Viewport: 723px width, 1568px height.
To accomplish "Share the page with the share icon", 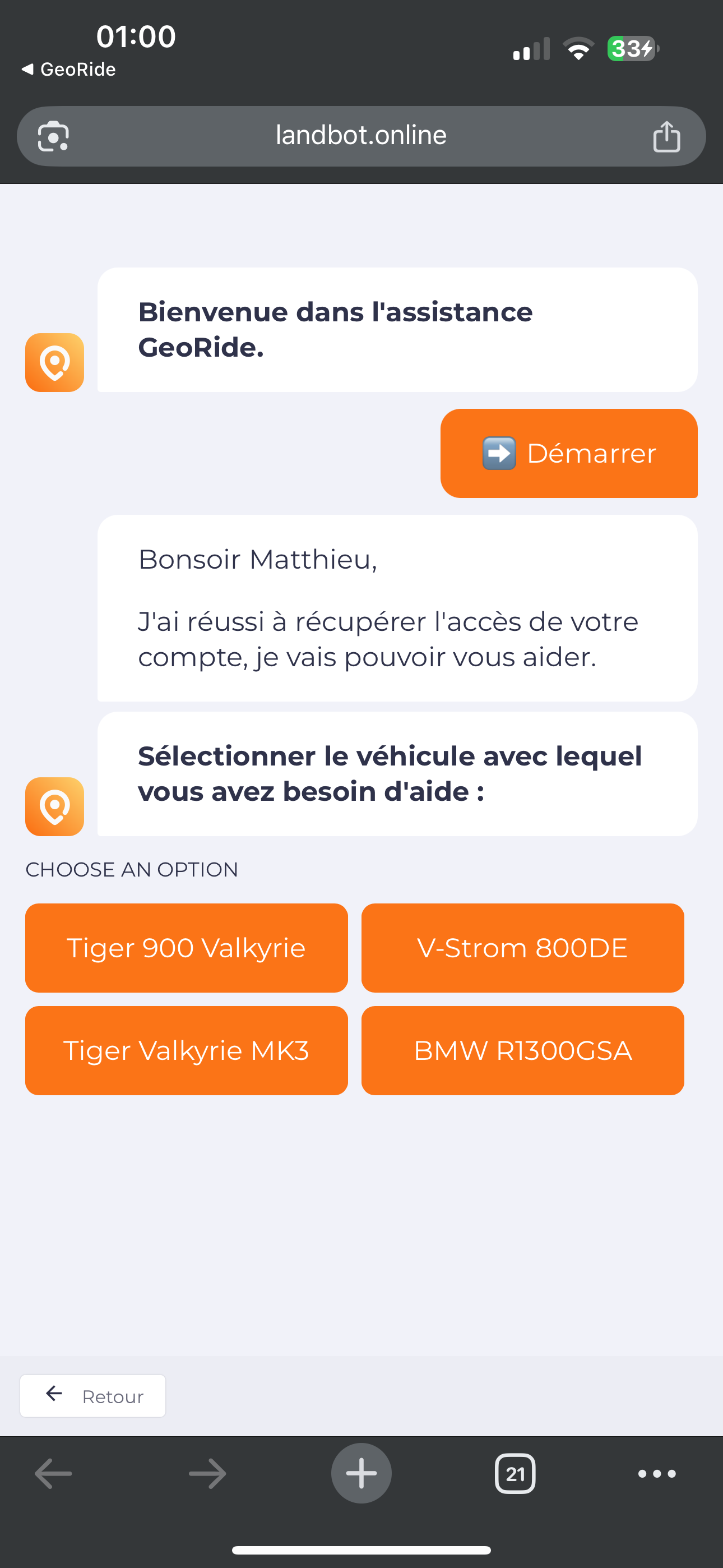I will [x=666, y=136].
